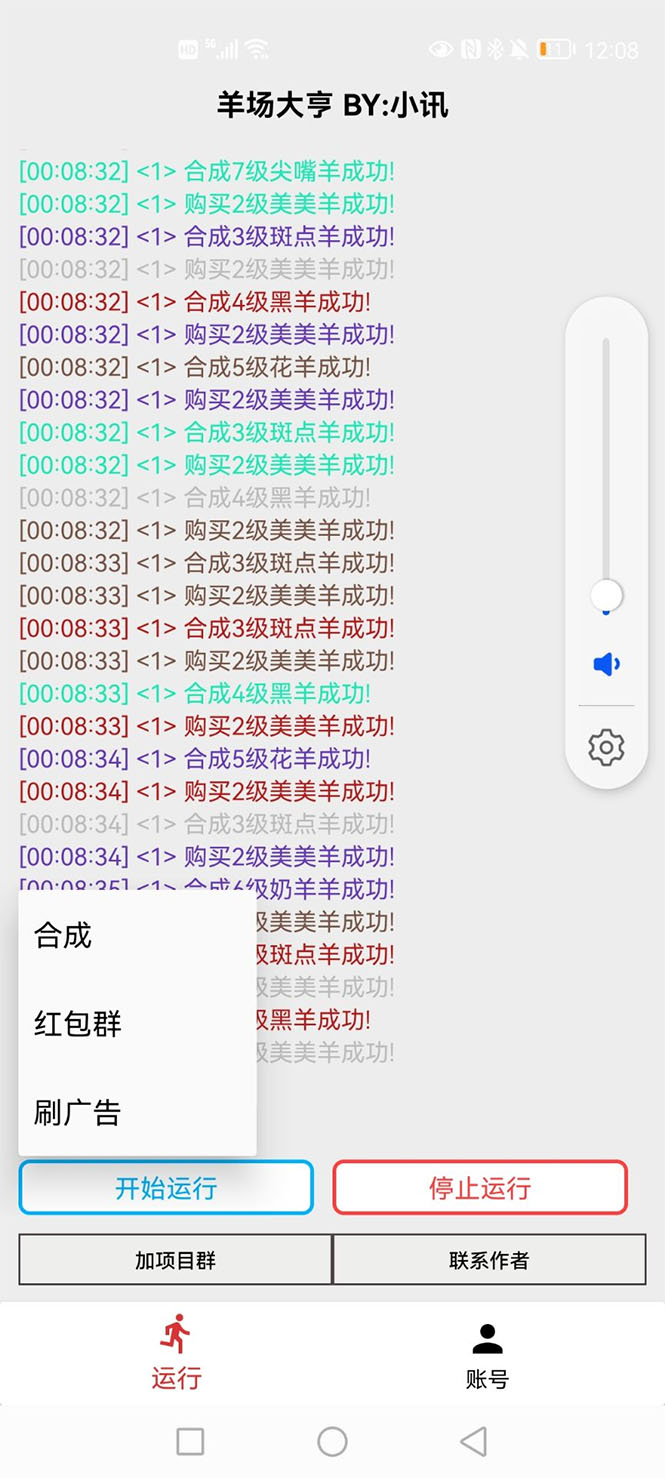The height and width of the screenshot is (1478, 665).
Task: Pick the 刷广告 option
Action: pos(78,1112)
